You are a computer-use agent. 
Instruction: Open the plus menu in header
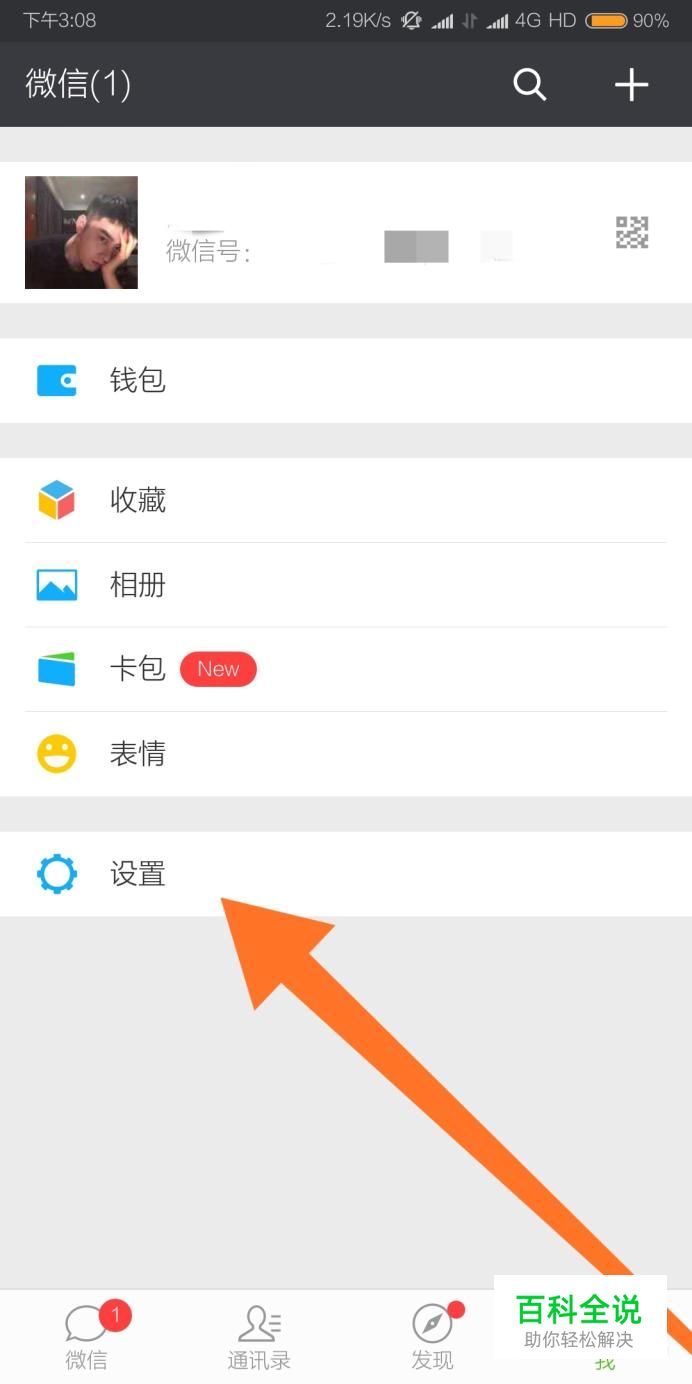tap(631, 85)
